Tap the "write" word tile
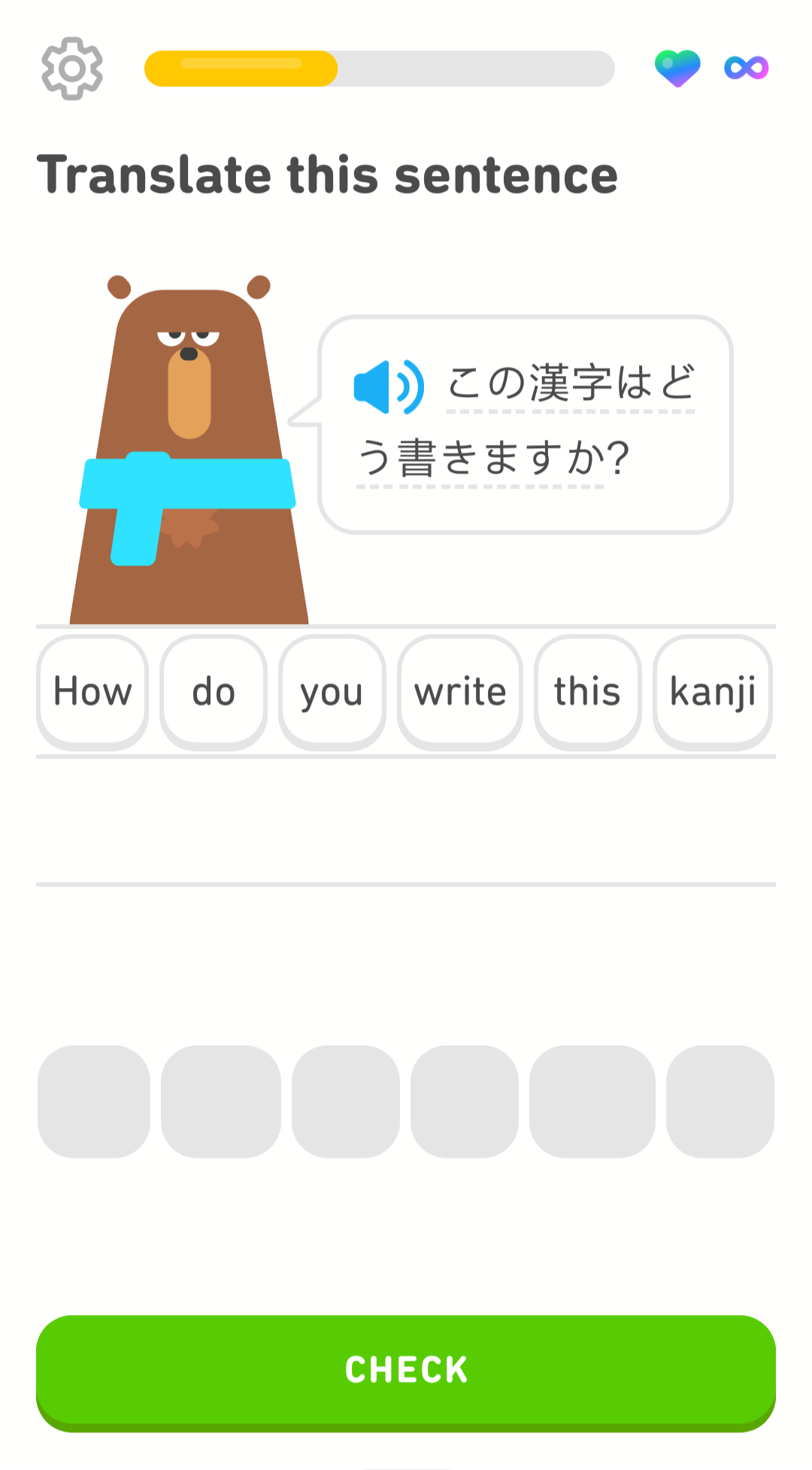This screenshot has height=1470, width=812. (459, 690)
